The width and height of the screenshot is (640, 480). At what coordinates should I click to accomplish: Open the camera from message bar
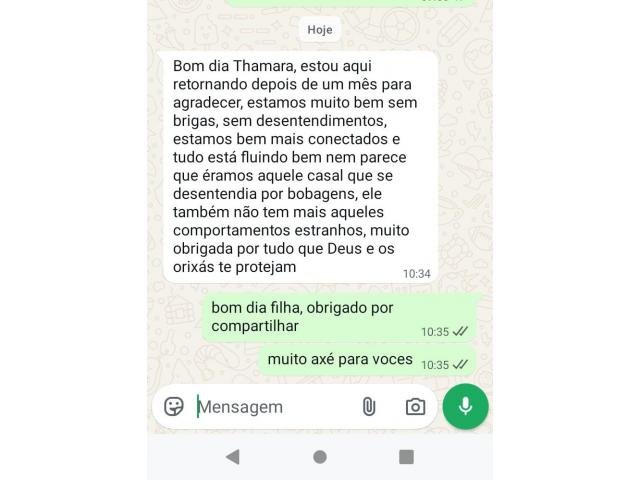pos(414,407)
